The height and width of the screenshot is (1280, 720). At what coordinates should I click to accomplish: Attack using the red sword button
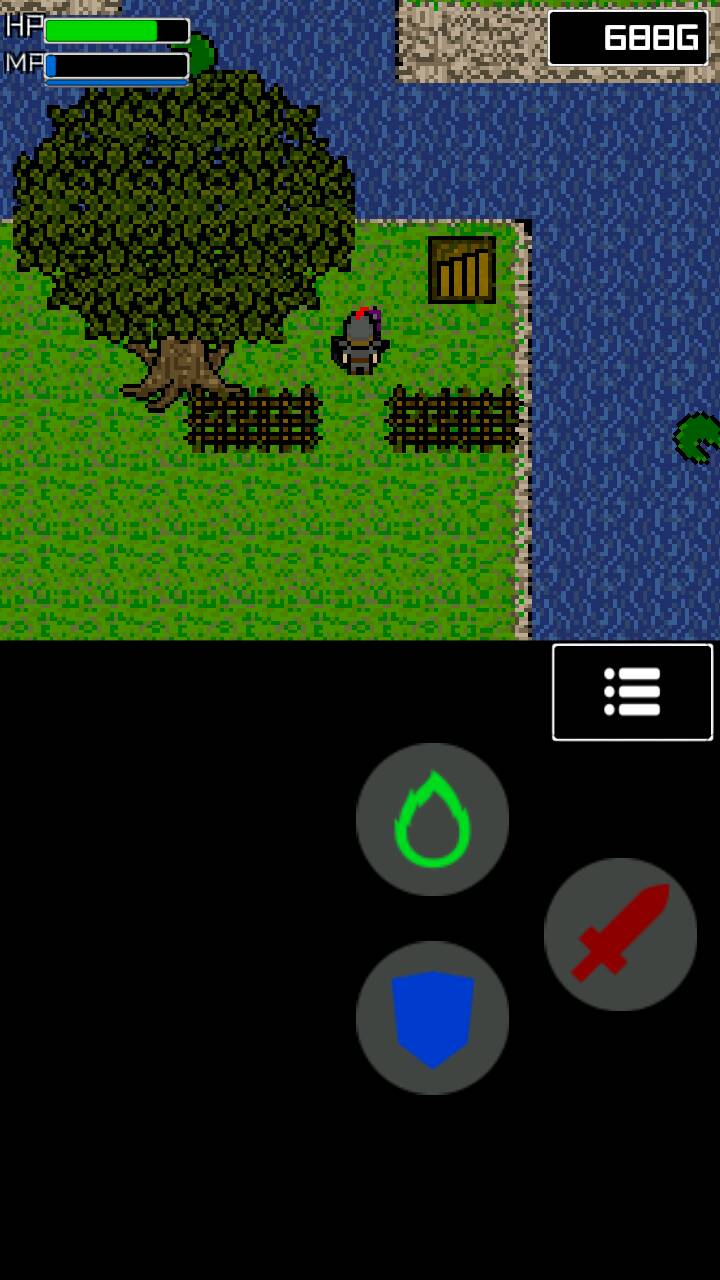coord(620,934)
